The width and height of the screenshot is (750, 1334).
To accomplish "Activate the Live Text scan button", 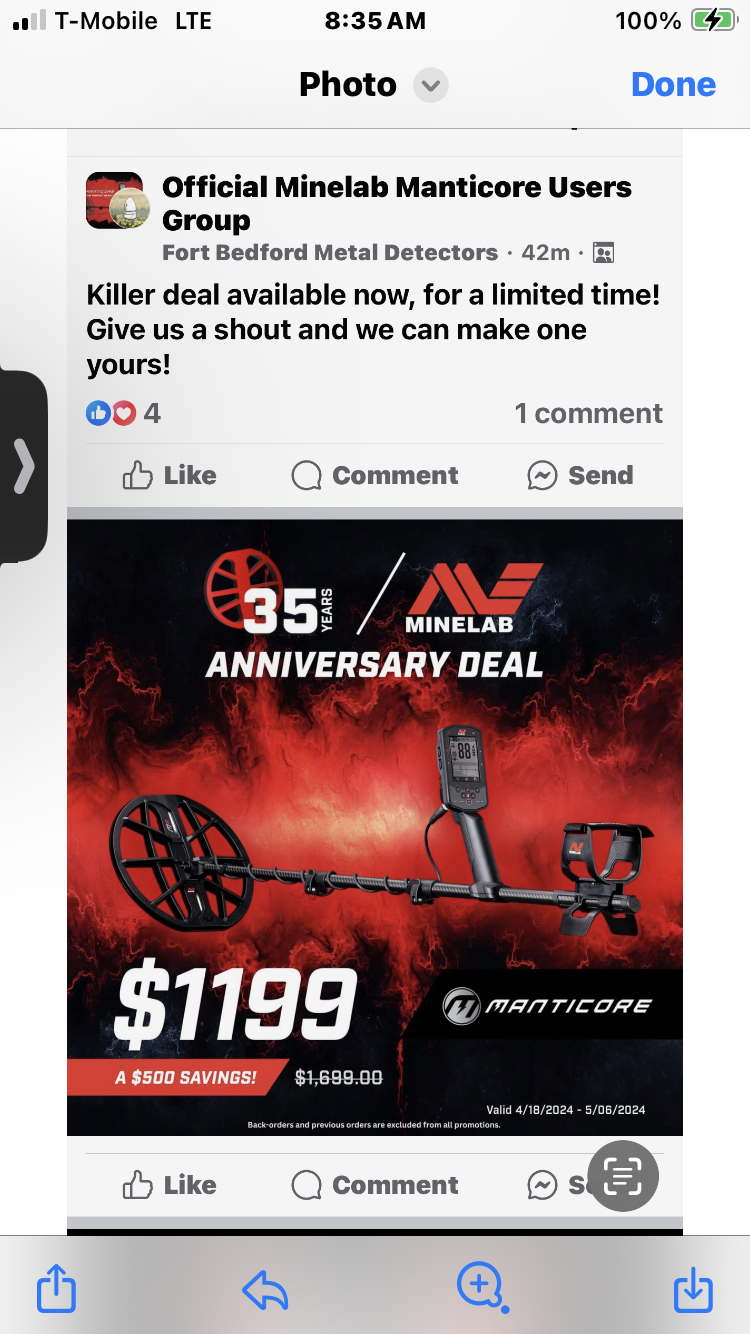I will pyautogui.click(x=623, y=1176).
